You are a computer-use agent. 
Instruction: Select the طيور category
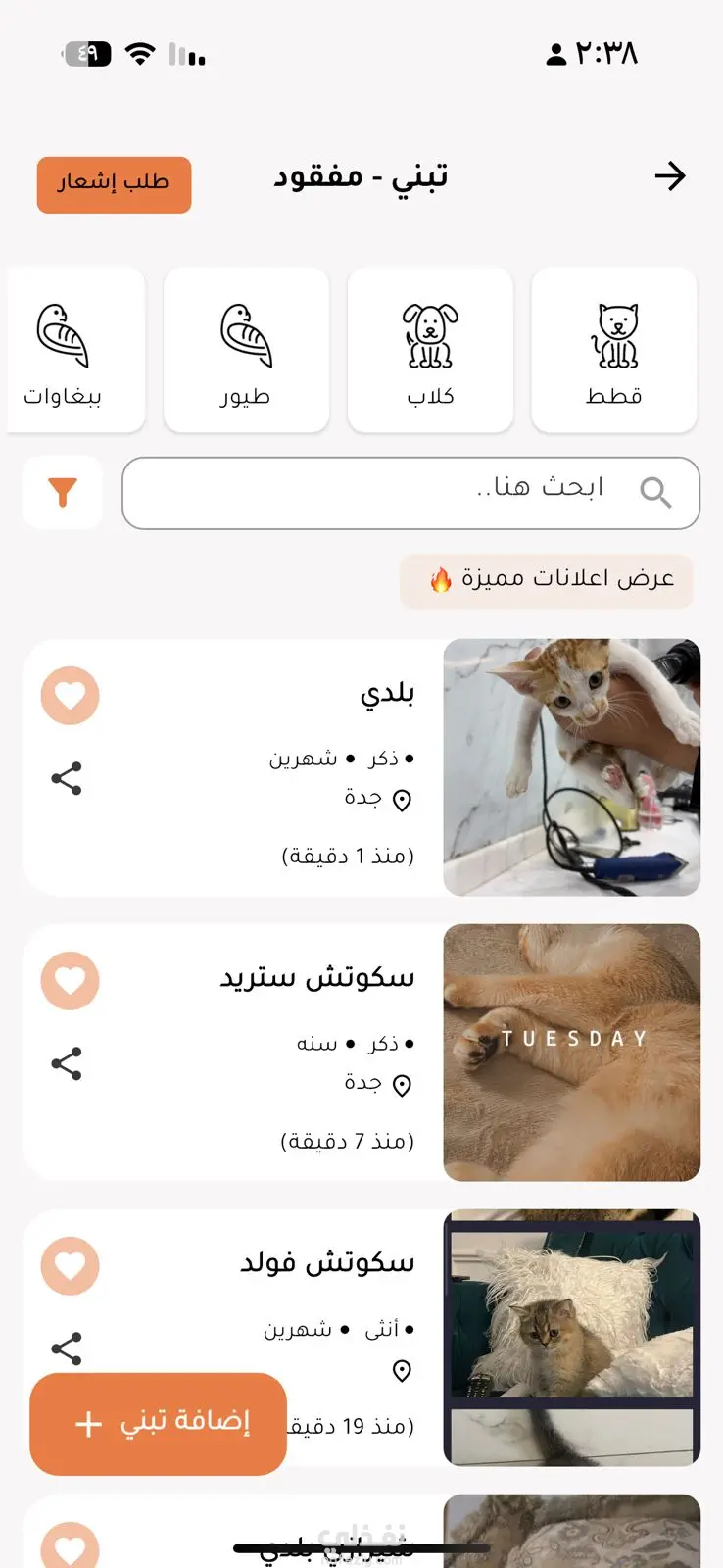click(x=246, y=350)
